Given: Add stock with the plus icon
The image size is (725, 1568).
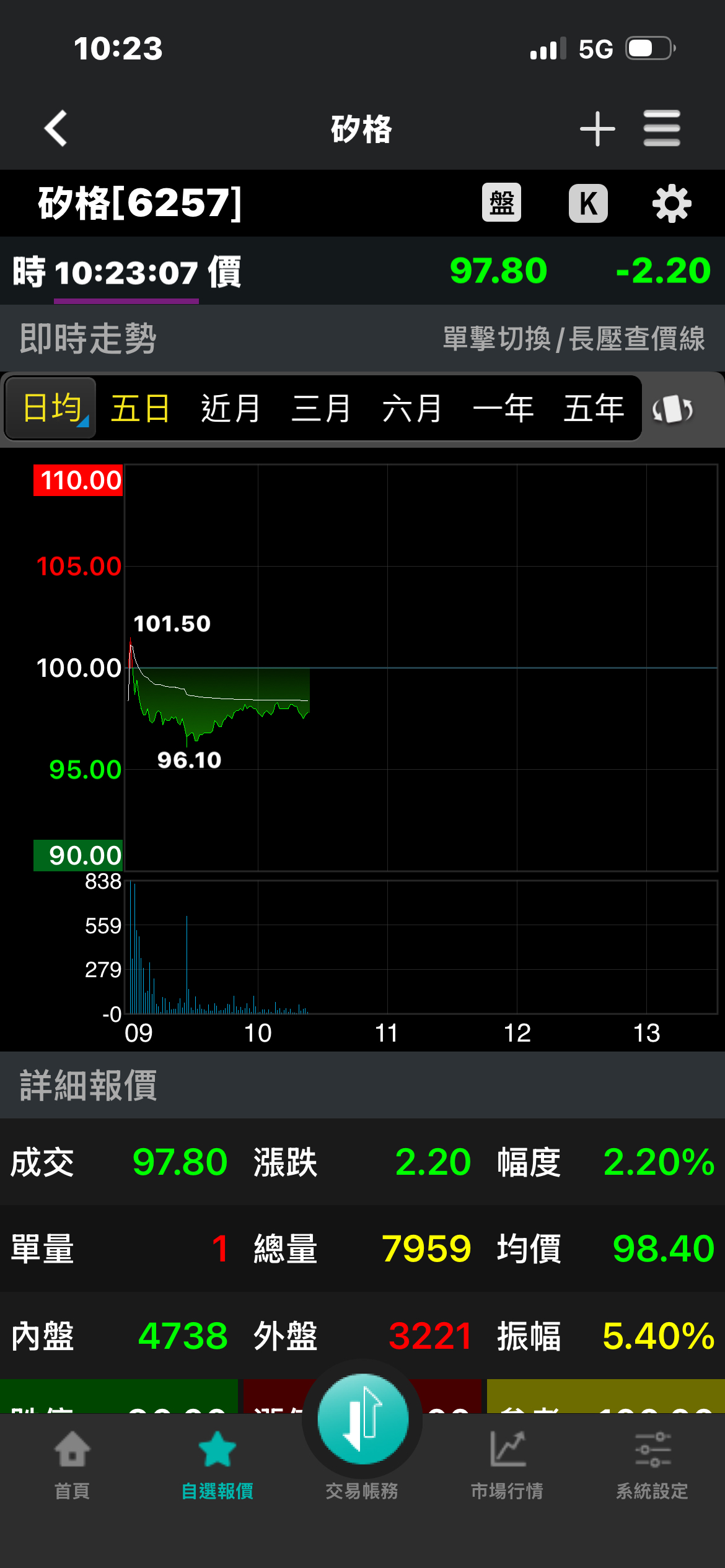Looking at the screenshot, I should pos(597,129).
